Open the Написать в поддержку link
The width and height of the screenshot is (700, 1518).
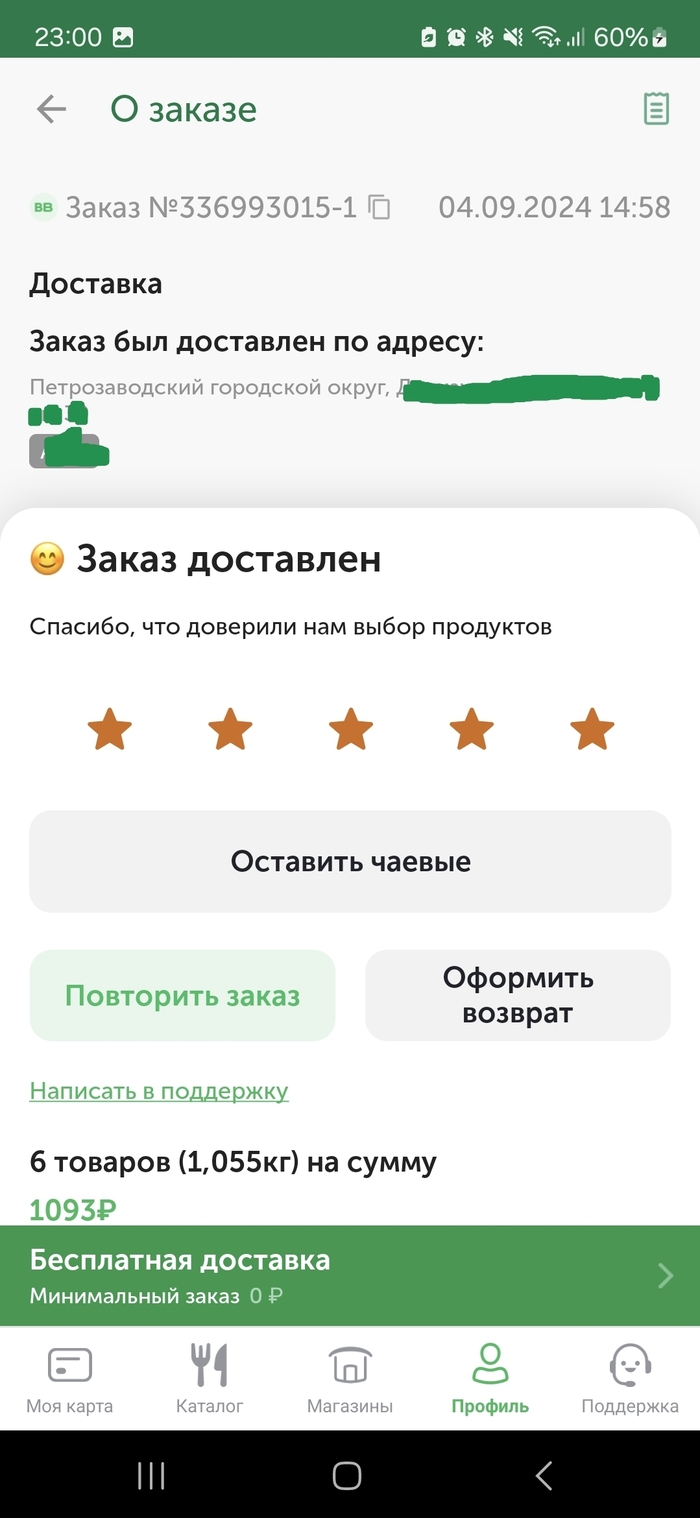[x=159, y=1091]
